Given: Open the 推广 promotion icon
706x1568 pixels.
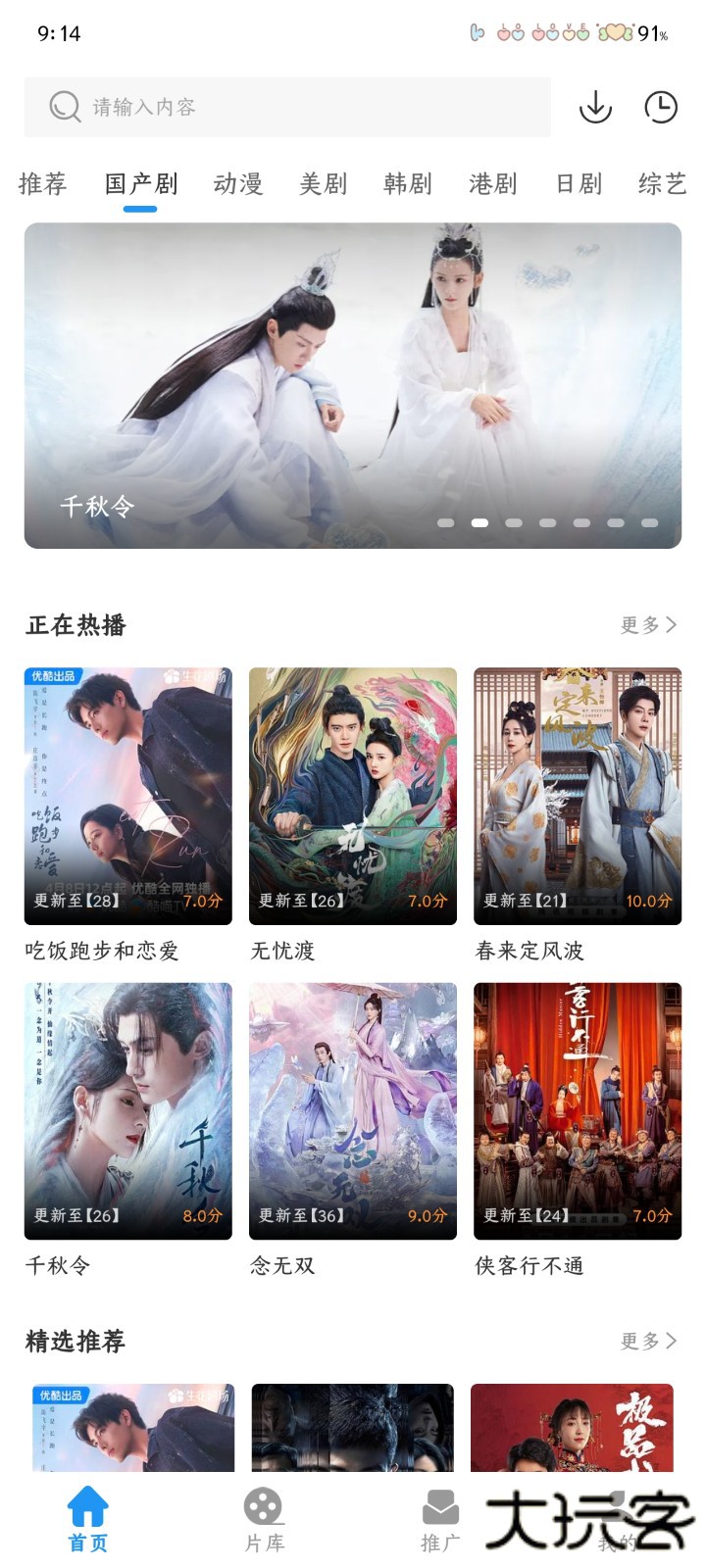Looking at the screenshot, I should [441, 1504].
